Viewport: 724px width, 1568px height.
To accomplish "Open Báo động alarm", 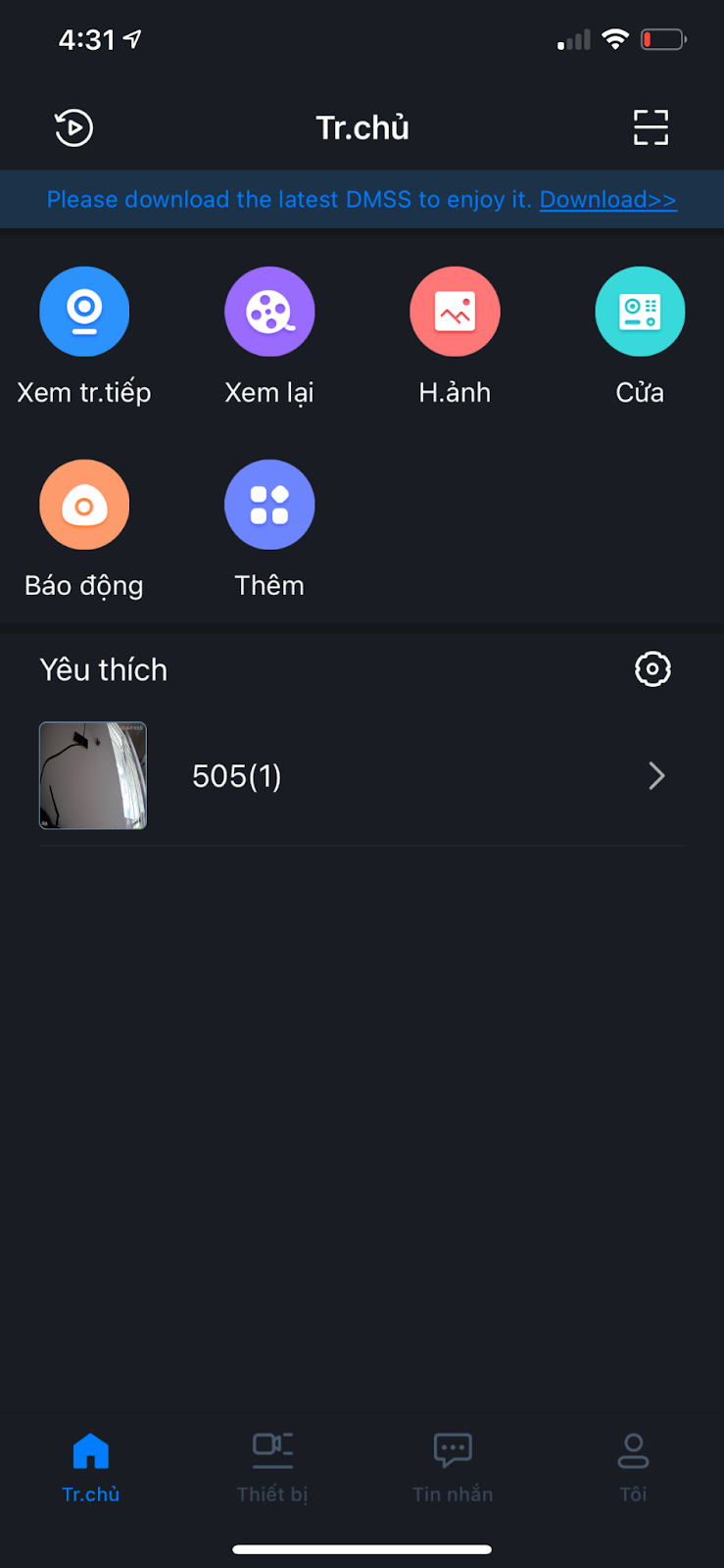I will 84,529.
